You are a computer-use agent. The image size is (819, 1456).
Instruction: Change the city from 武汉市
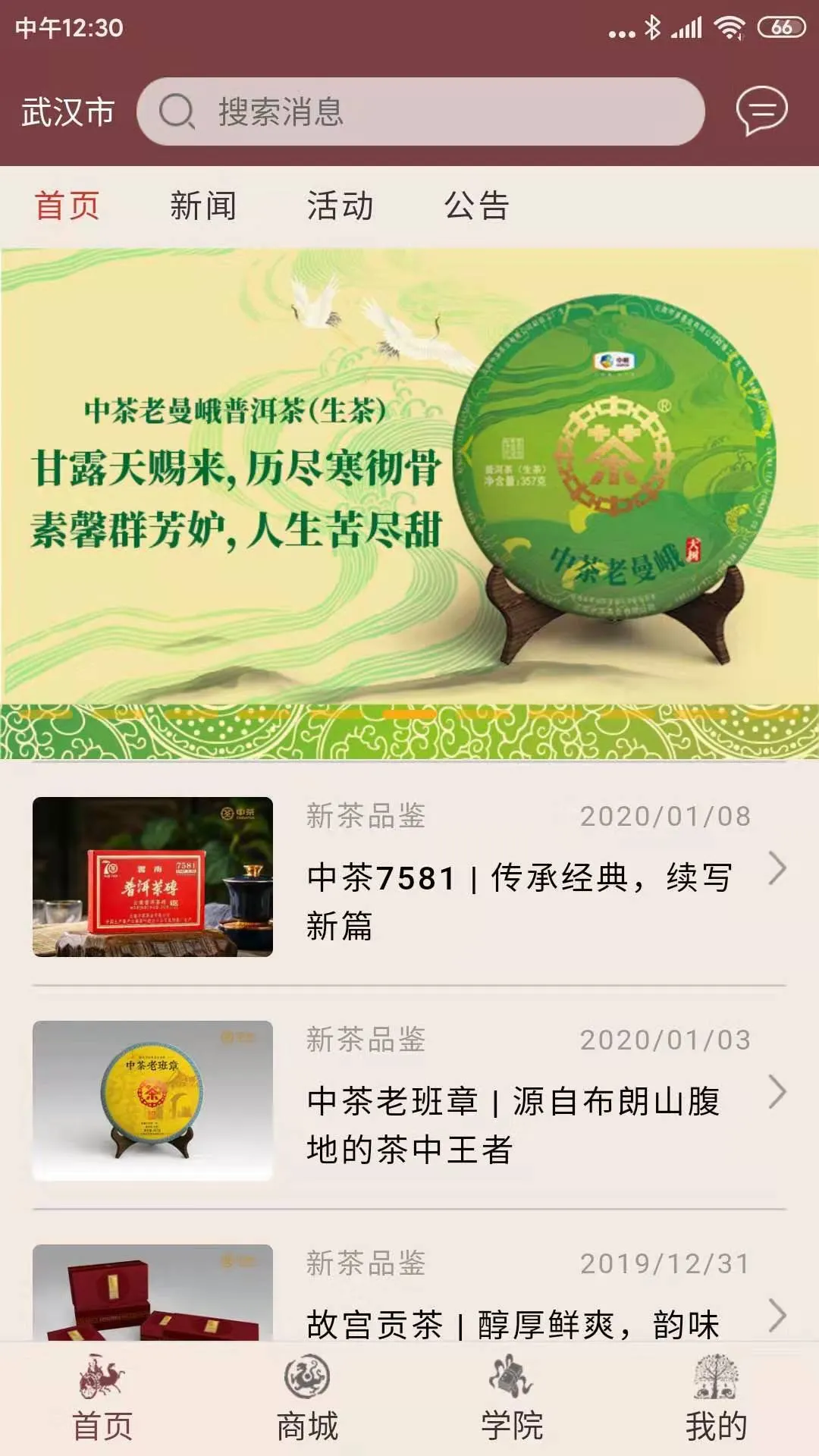(x=67, y=112)
